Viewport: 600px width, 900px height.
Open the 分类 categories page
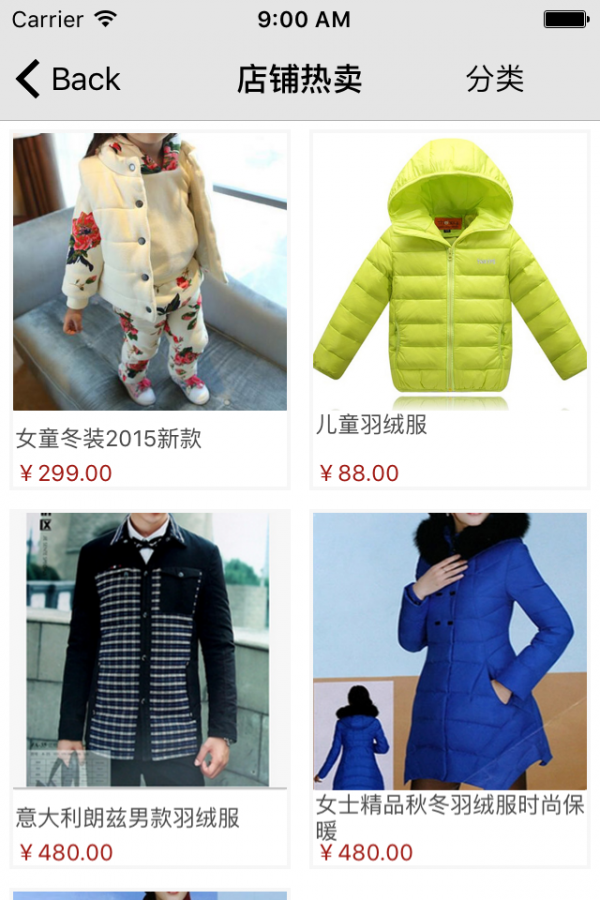[495, 79]
